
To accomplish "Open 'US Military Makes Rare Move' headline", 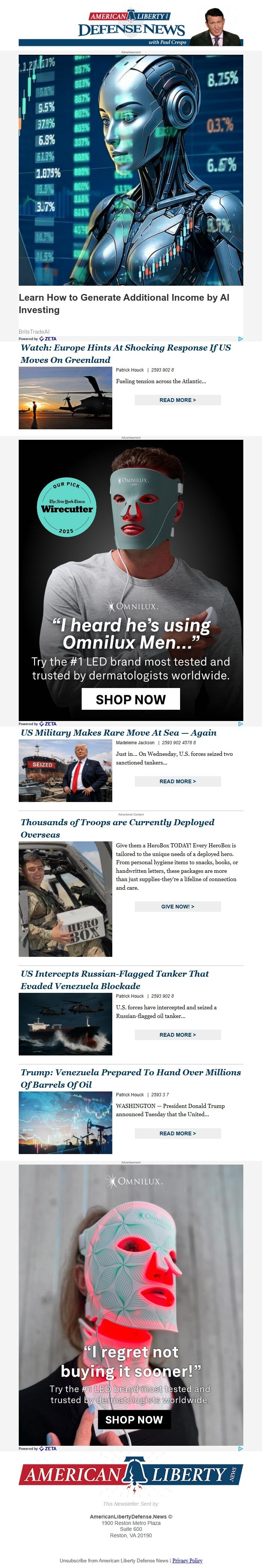I will tap(119, 733).
